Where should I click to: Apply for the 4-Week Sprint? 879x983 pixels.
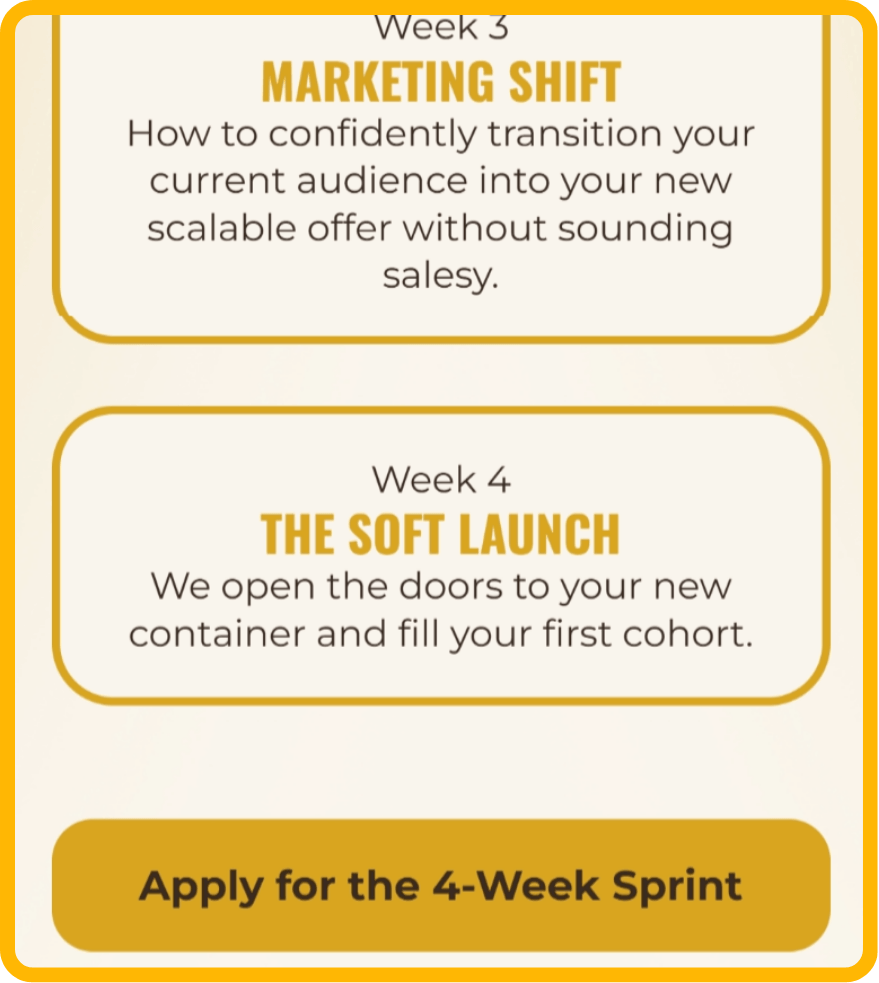point(440,885)
